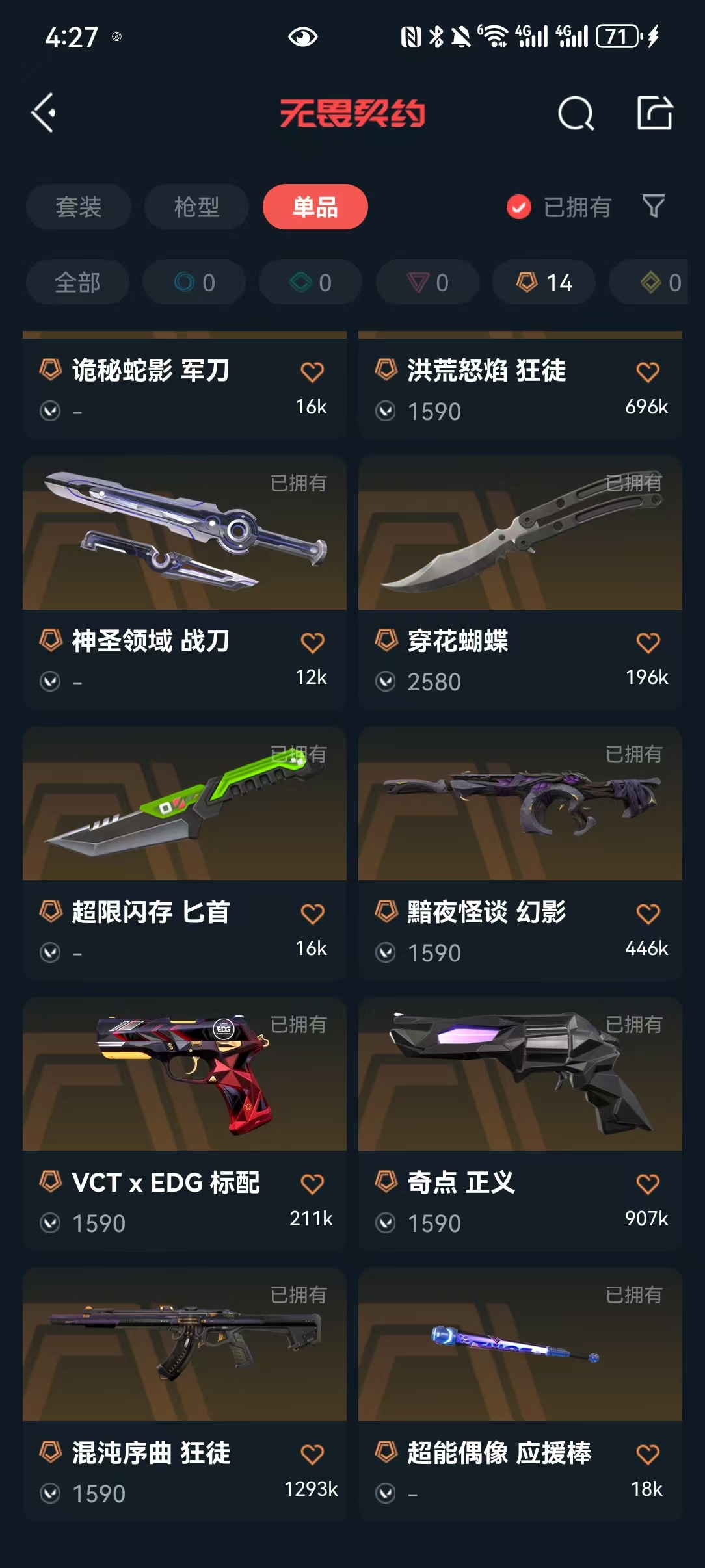Open the VCT x EDG 标配 card
The image size is (705, 1568).
(x=185, y=1124)
